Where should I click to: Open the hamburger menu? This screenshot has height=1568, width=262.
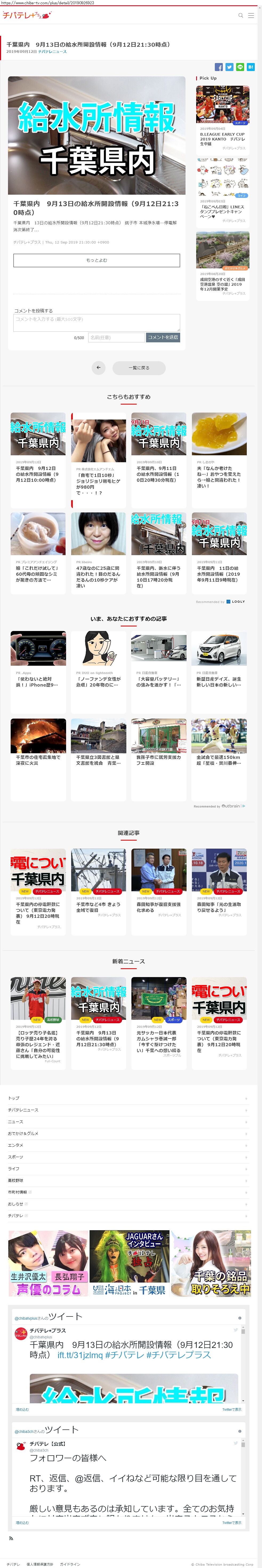[x=251, y=15]
